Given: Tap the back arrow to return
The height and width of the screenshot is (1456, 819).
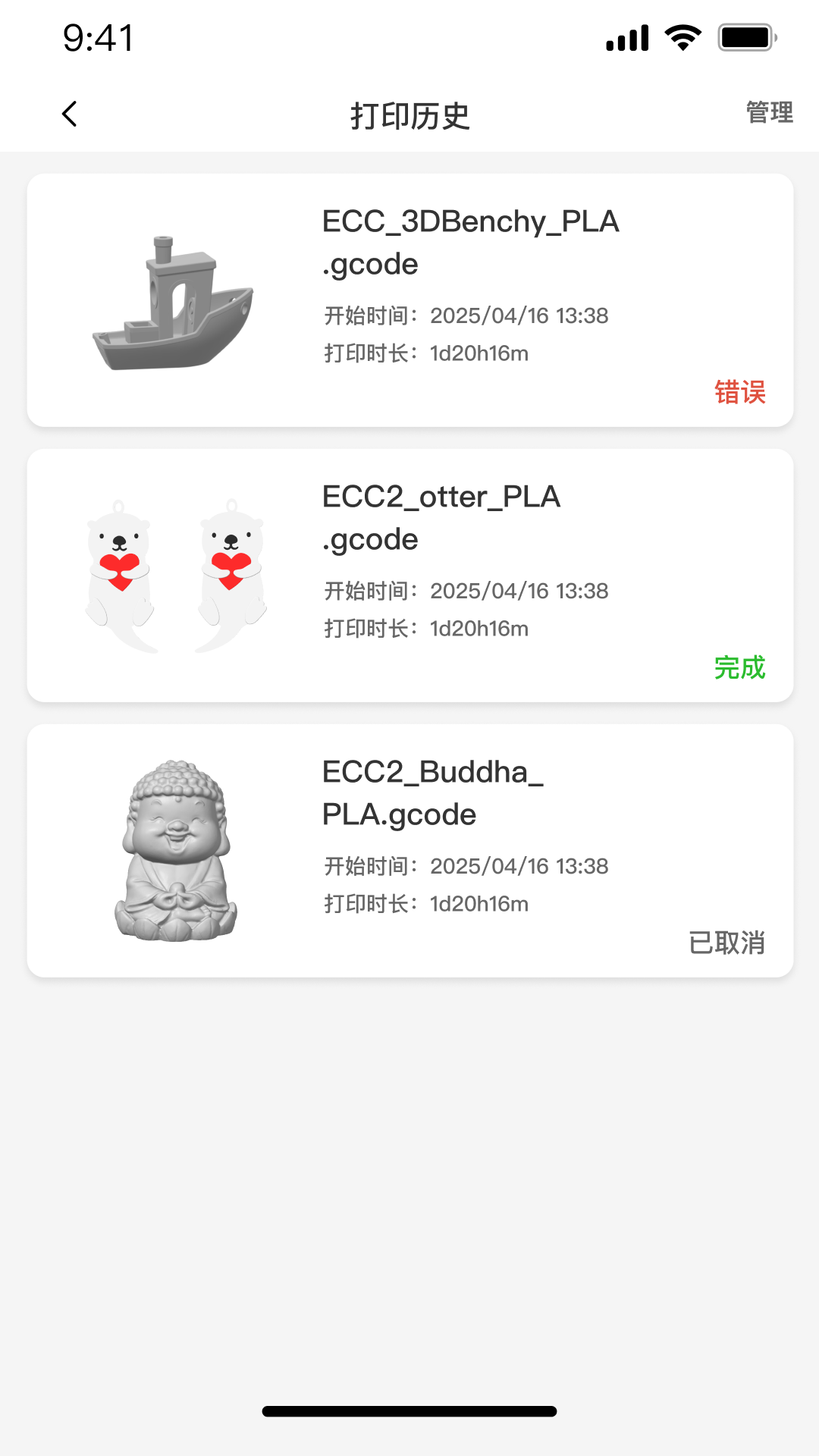Looking at the screenshot, I should [x=69, y=114].
